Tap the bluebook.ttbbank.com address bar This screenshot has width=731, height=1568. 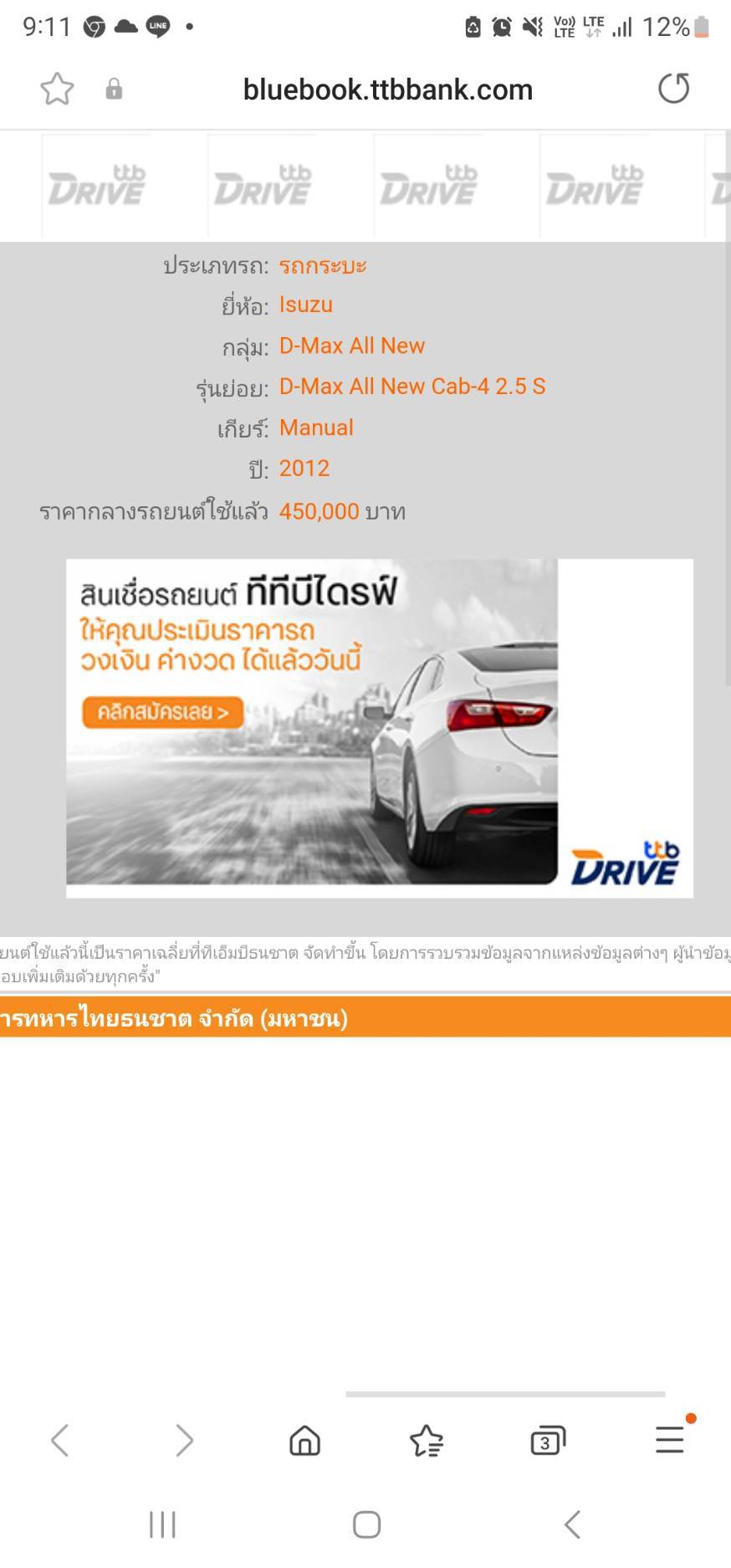click(x=387, y=90)
